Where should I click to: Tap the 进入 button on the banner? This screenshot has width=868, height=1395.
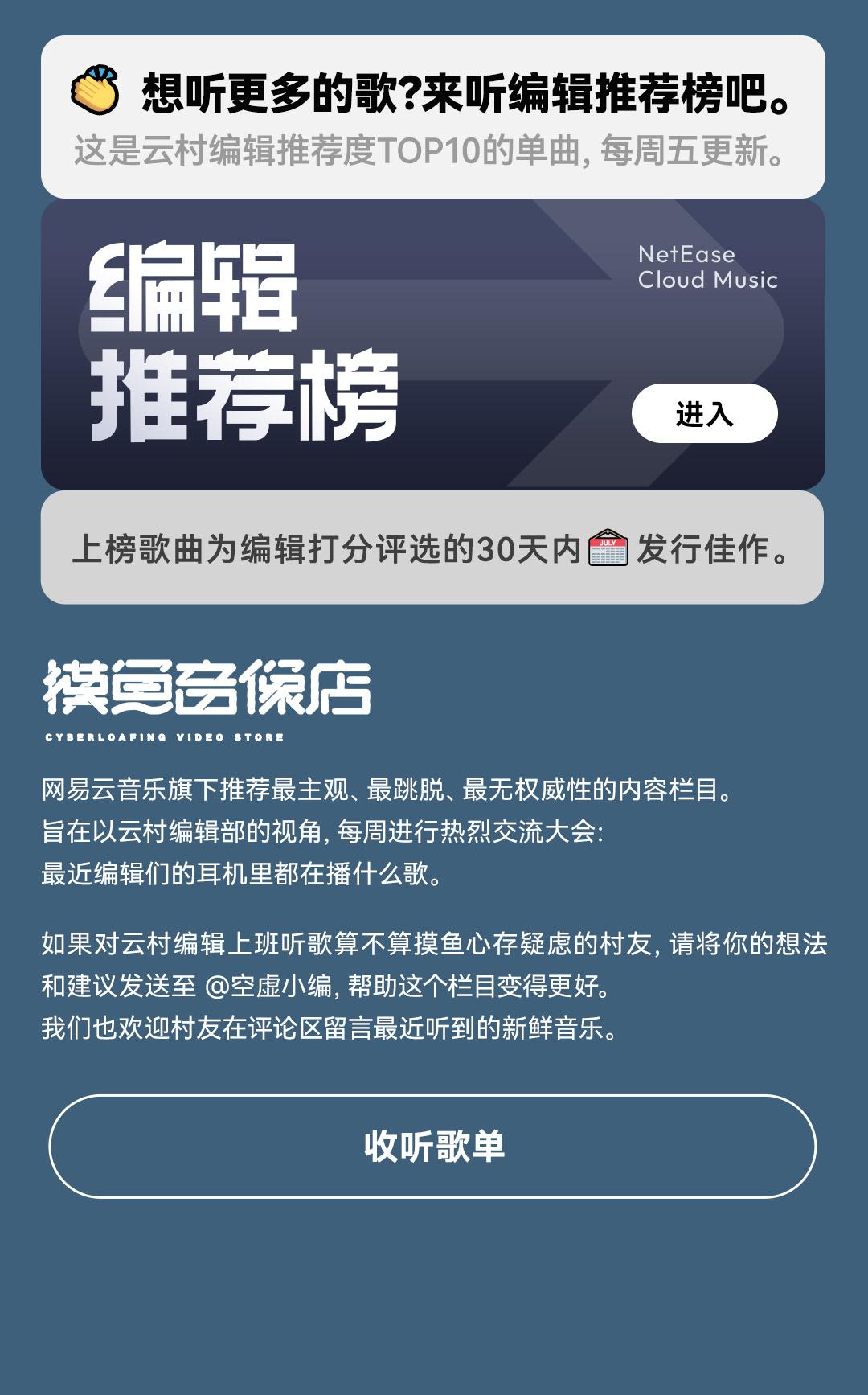[704, 413]
